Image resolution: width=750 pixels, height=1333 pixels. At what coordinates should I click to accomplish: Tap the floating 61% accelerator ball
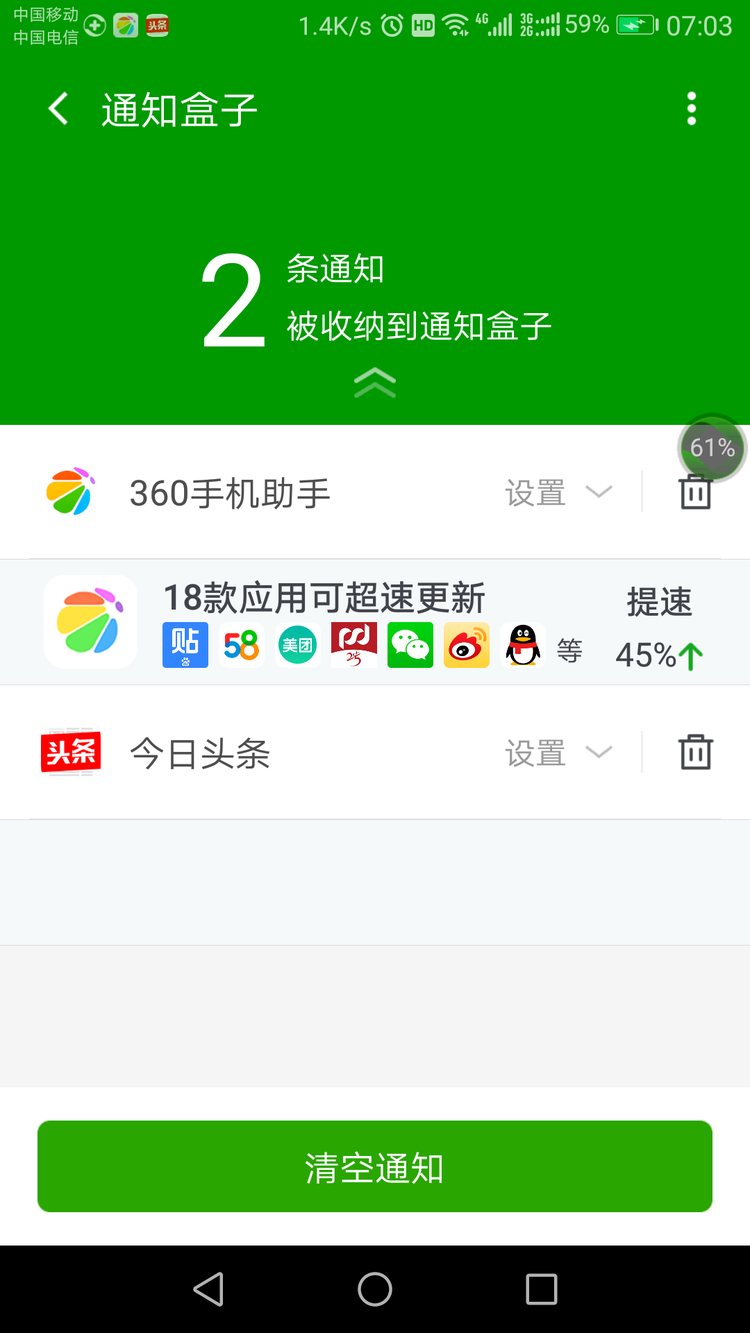coord(713,448)
